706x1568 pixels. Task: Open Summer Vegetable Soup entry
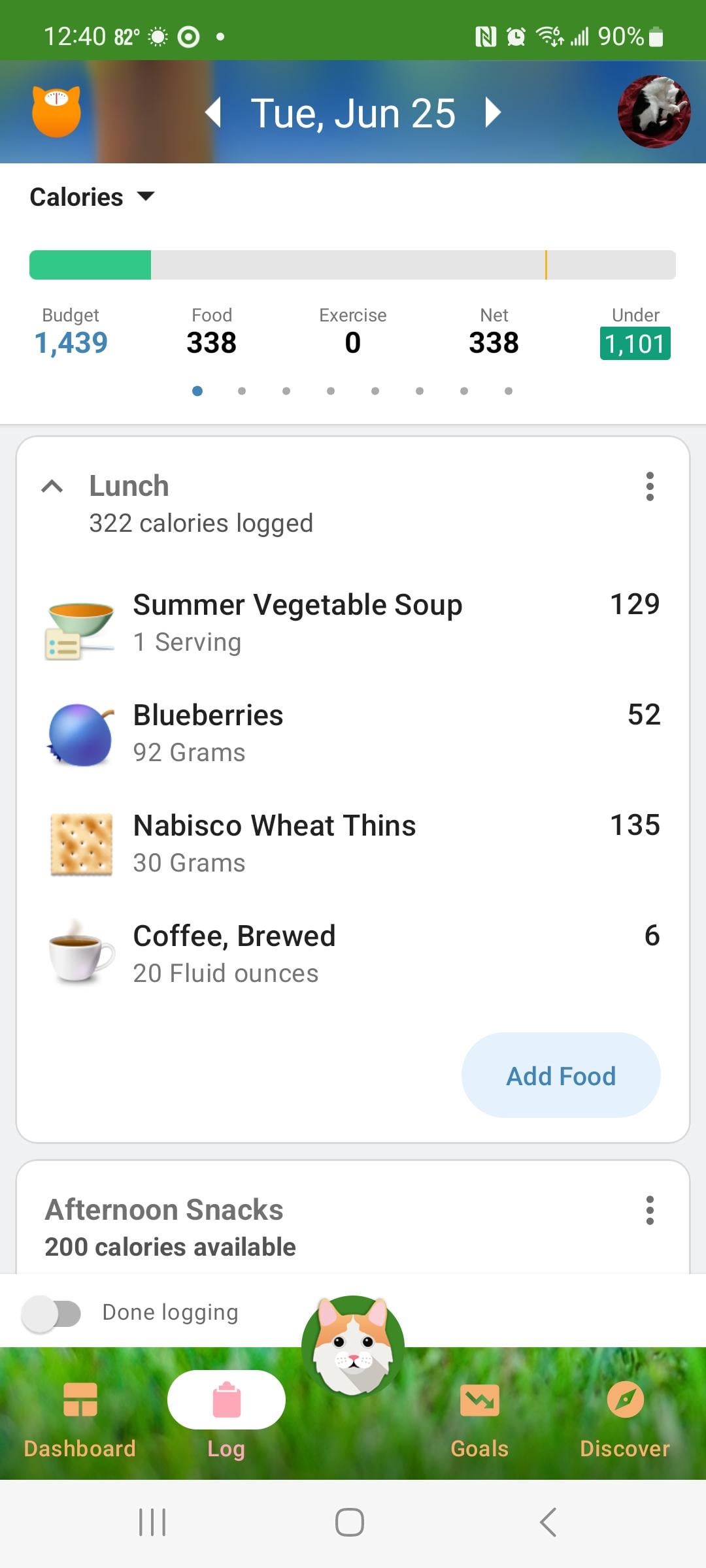point(353,623)
